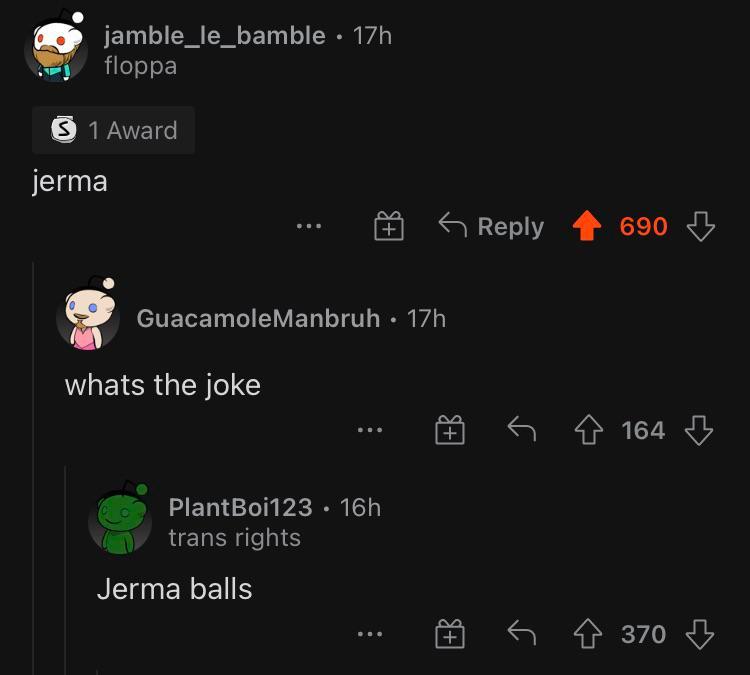Upvote the Jerma balls comment
Screen dimensions: 750x675
coord(591,633)
